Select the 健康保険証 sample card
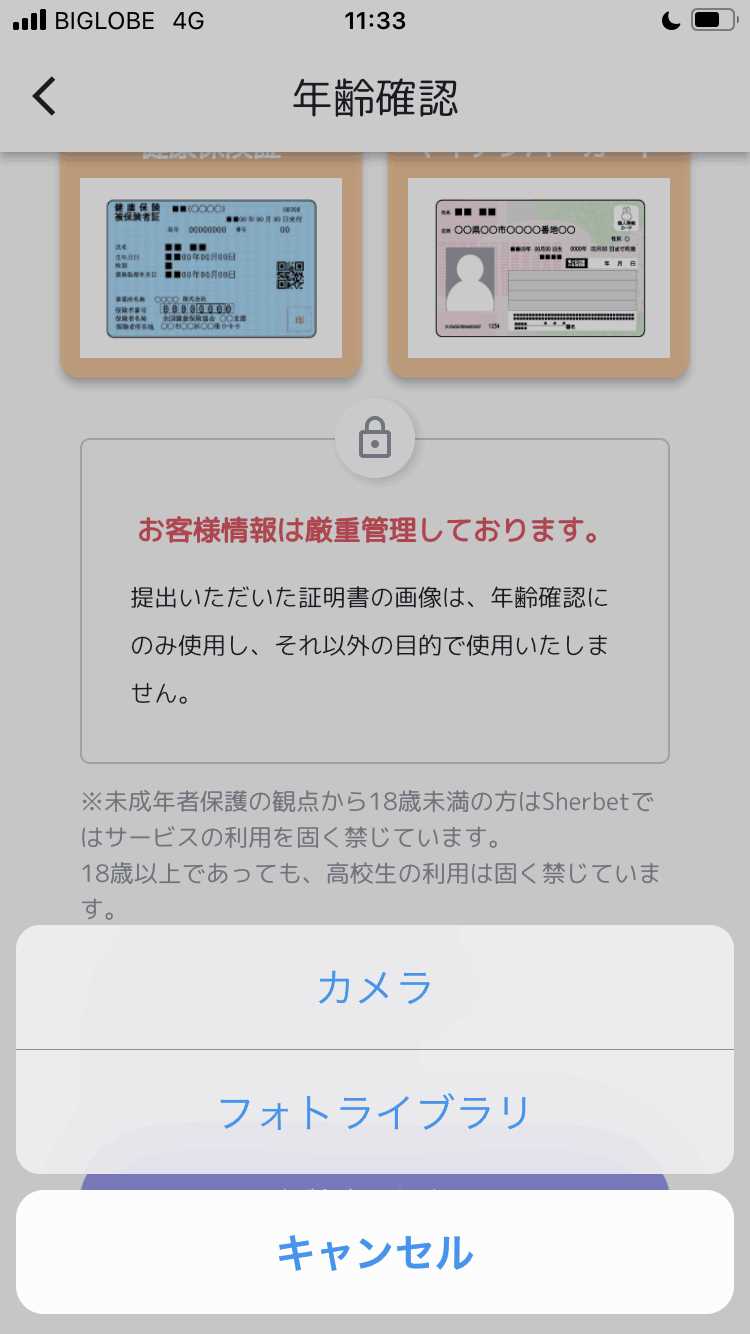The height and width of the screenshot is (1334, 750). 210,267
